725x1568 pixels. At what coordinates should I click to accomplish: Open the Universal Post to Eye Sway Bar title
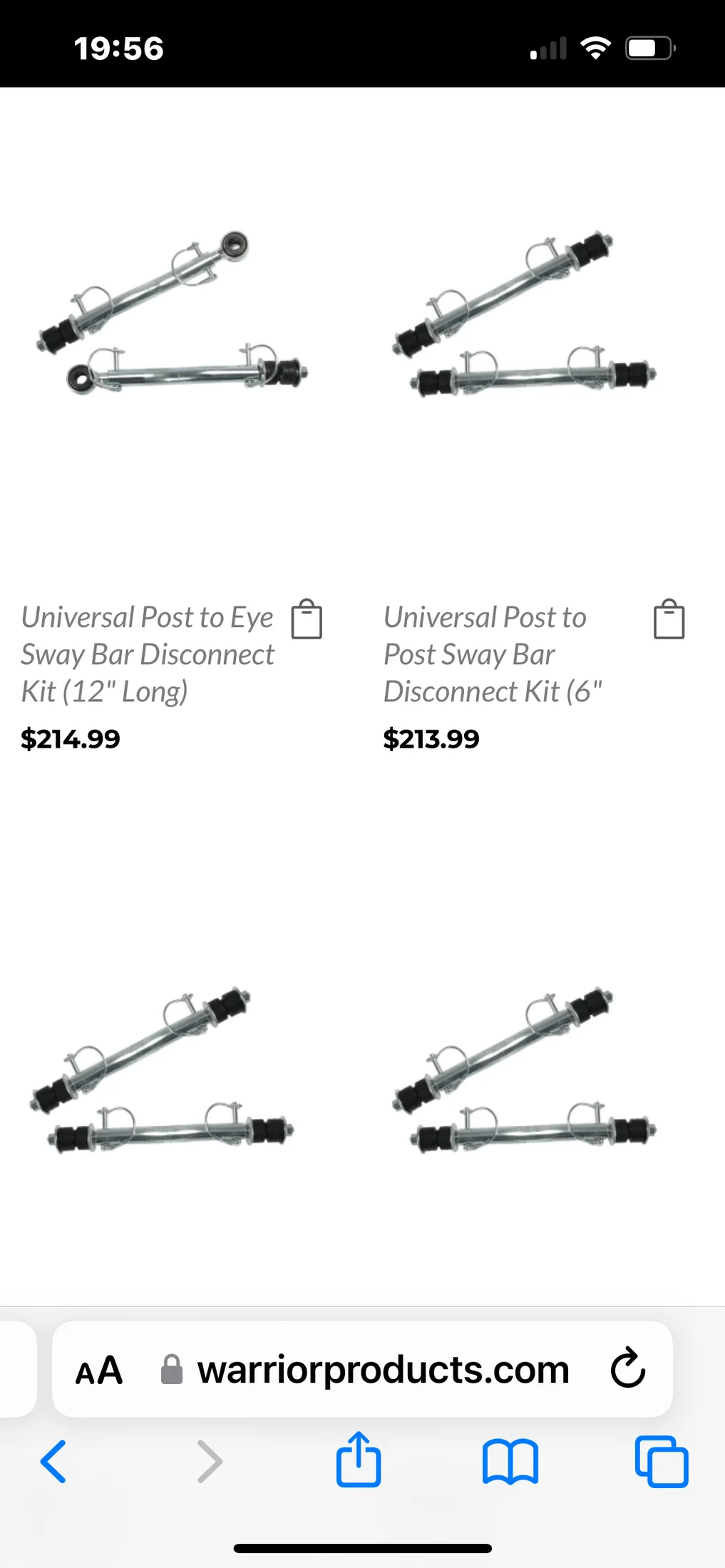coord(148,654)
